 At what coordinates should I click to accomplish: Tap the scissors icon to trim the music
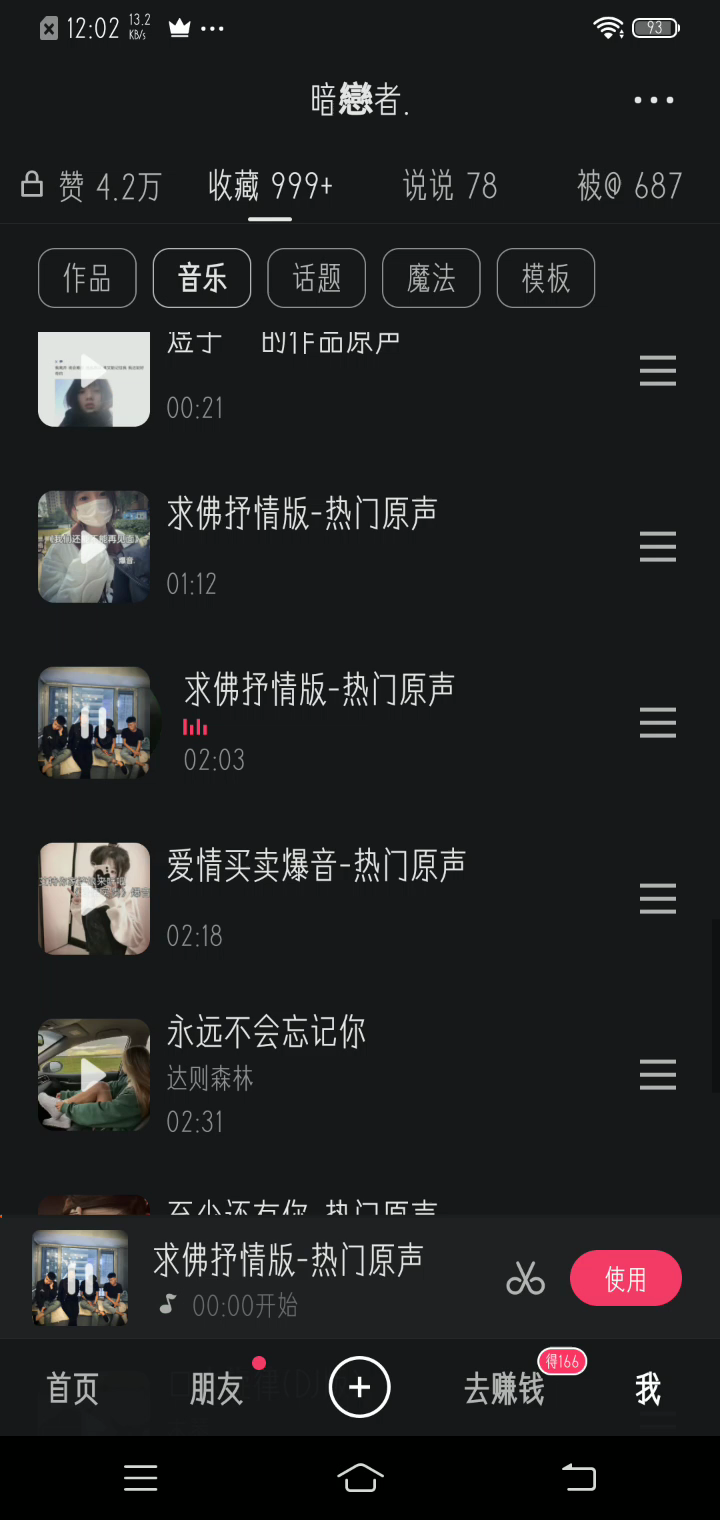point(525,1278)
